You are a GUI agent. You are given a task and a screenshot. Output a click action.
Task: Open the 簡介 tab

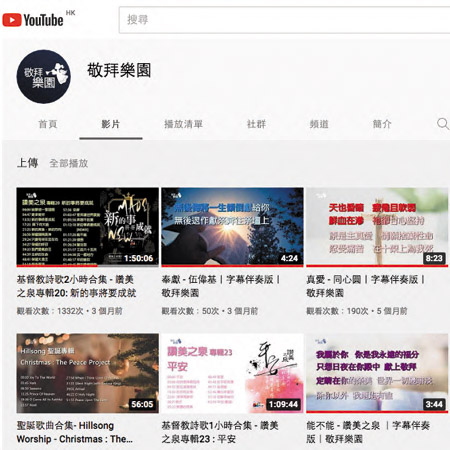click(x=382, y=124)
